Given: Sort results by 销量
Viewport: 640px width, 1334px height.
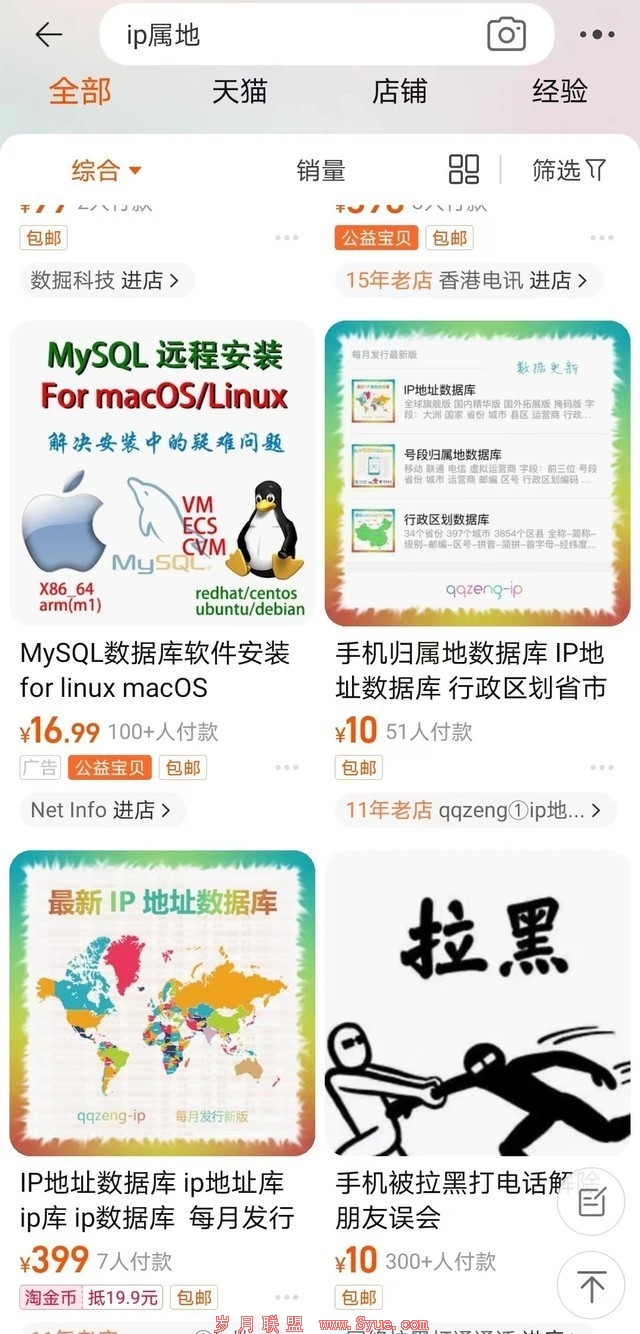Looking at the screenshot, I should (320, 170).
